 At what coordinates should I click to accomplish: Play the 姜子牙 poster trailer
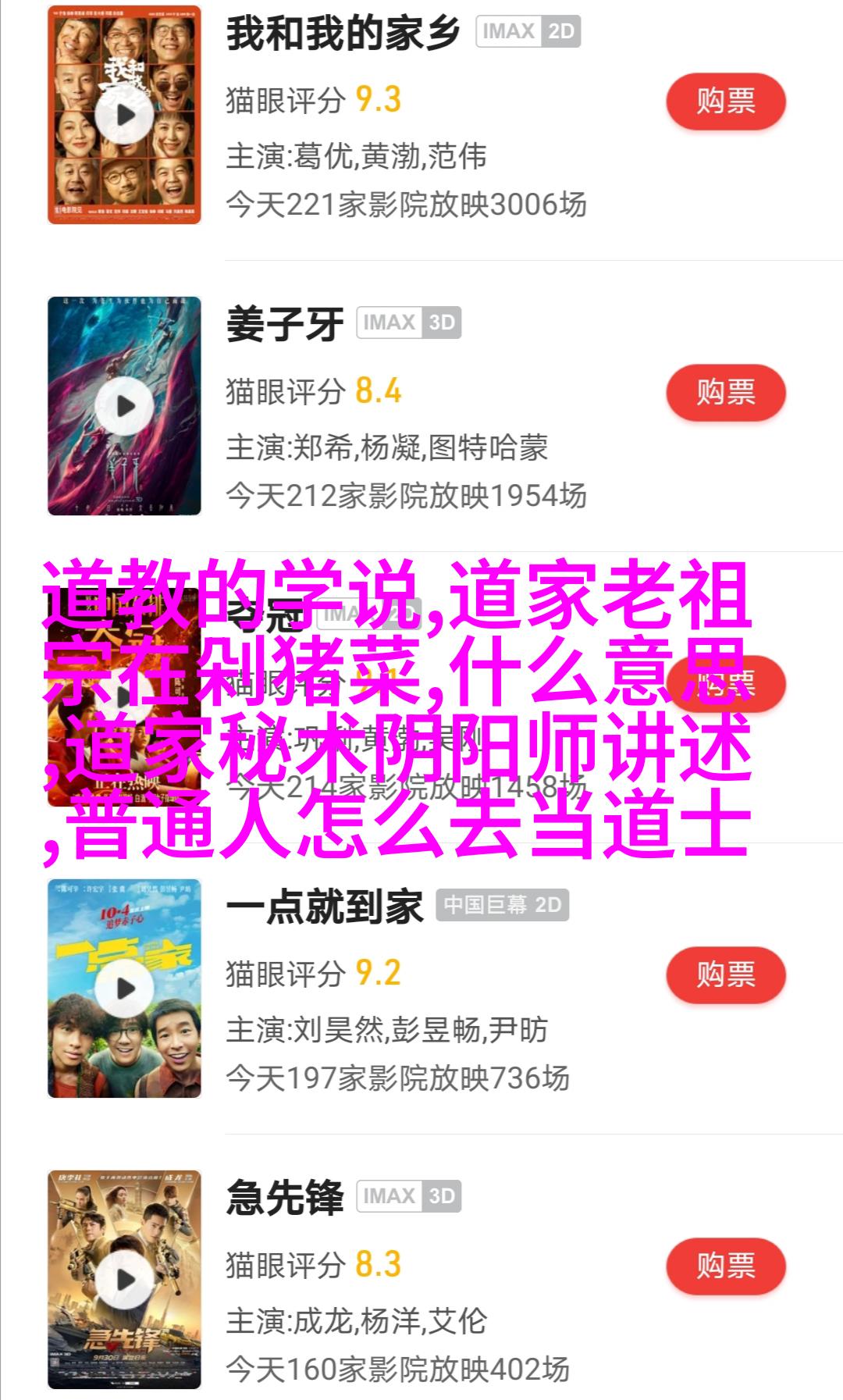pos(125,406)
